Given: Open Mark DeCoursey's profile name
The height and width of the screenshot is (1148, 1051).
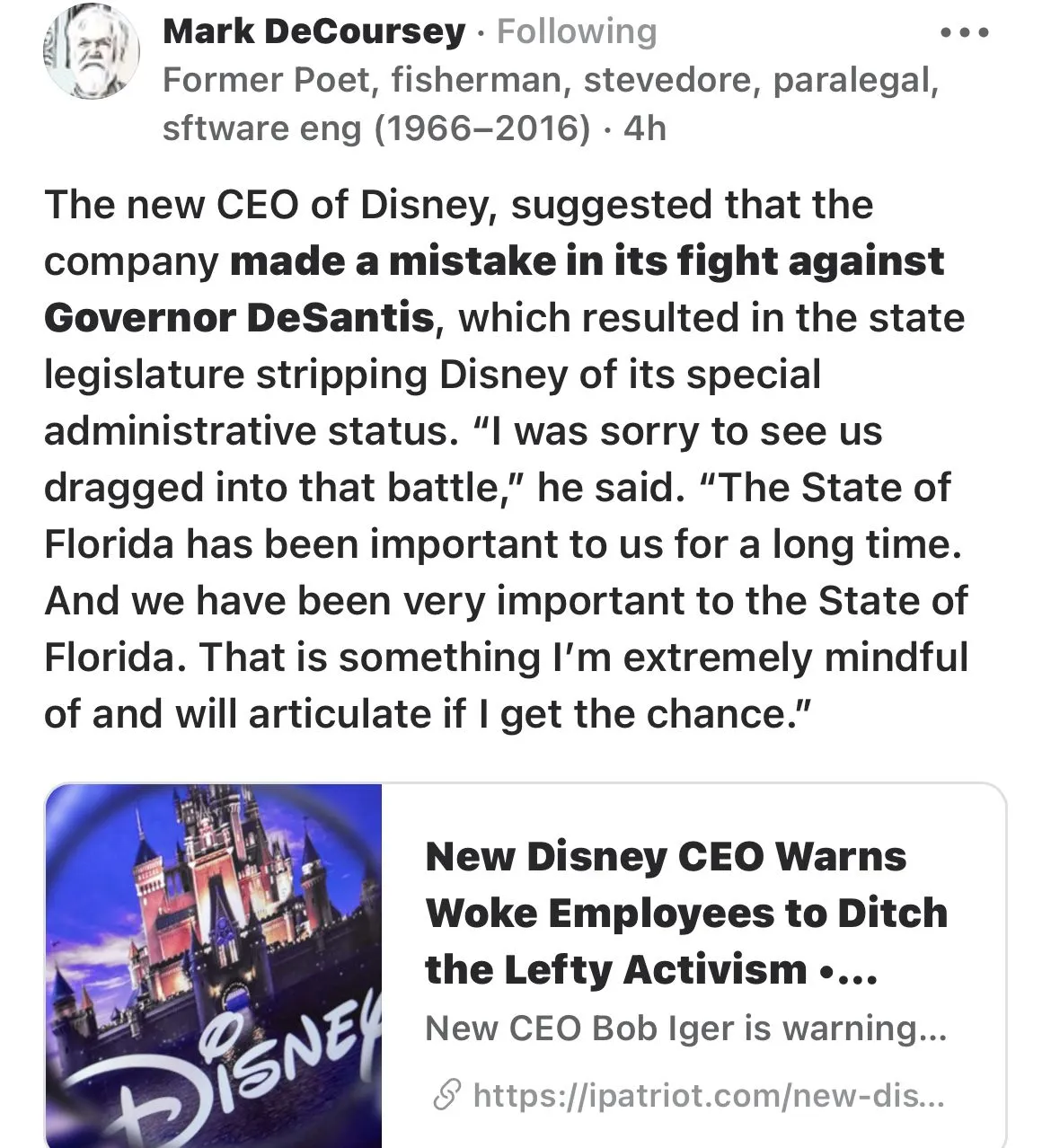Looking at the screenshot, I should [x=314, y=31].
